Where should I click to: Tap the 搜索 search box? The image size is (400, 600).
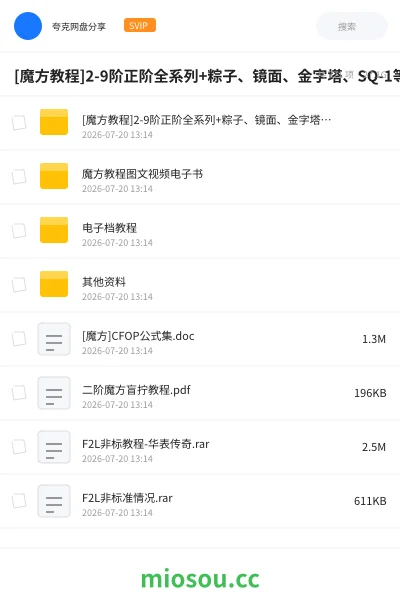pos(352,26)
